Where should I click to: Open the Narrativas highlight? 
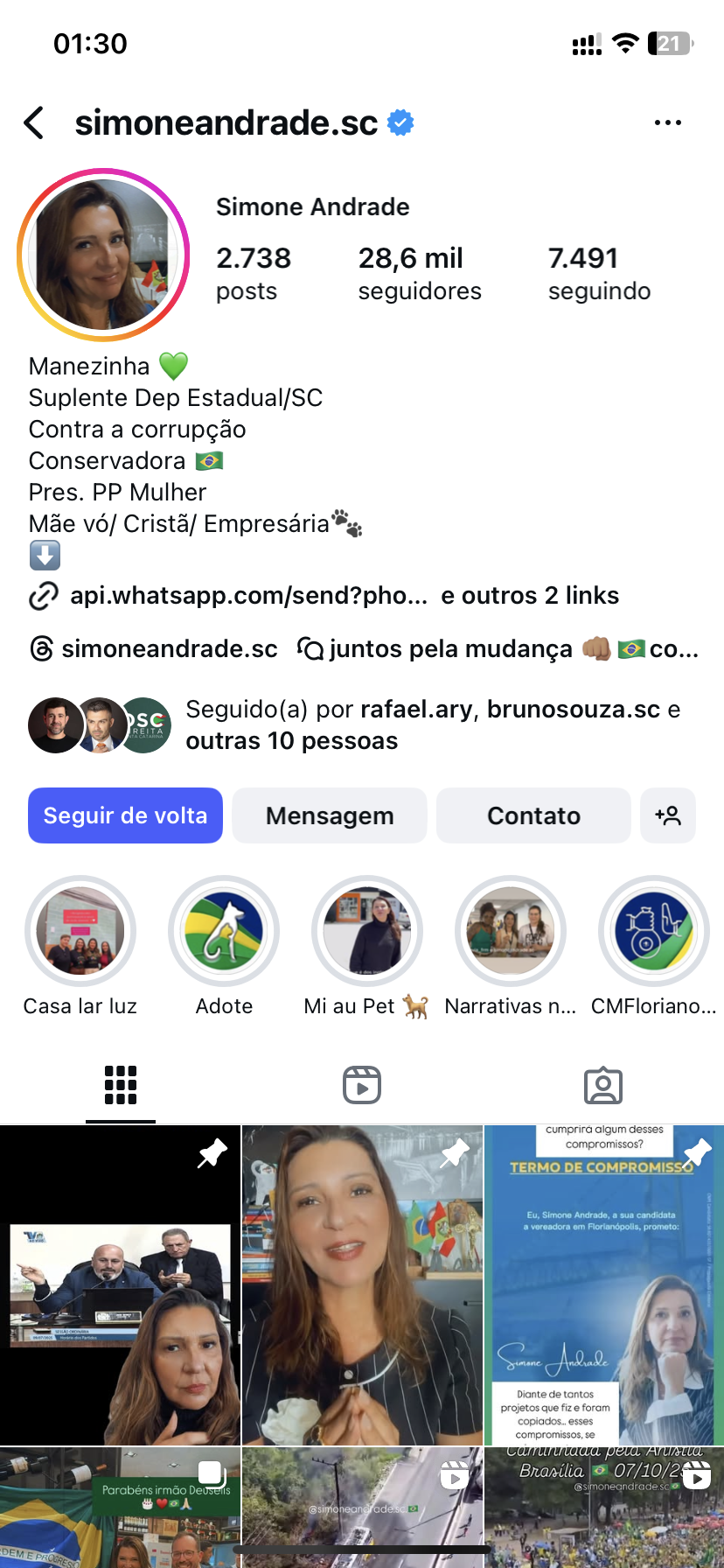tap(511, 932)
